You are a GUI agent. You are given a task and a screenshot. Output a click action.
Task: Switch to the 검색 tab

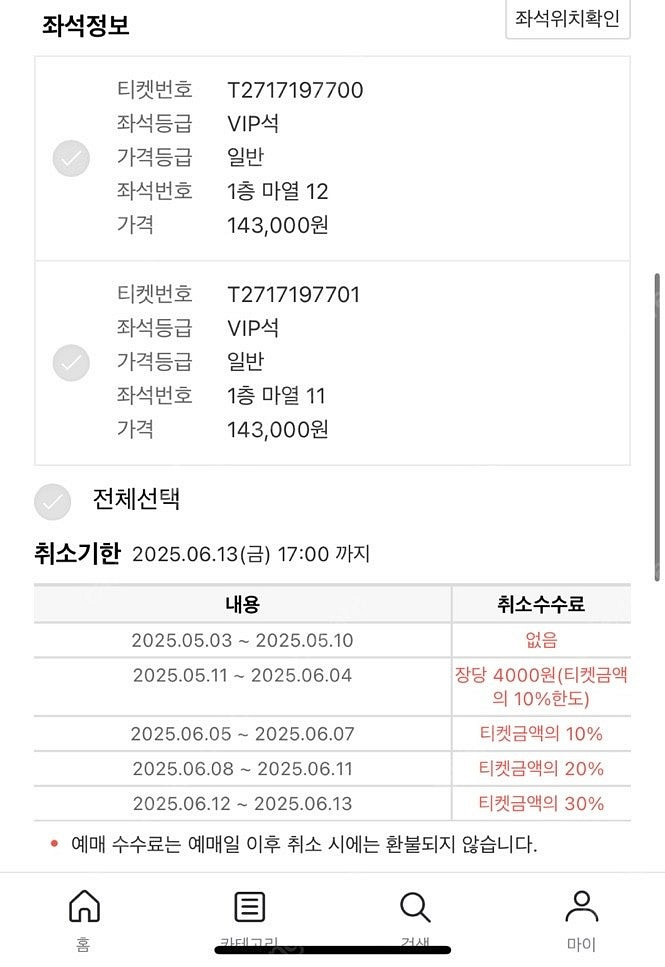point(415,920)
